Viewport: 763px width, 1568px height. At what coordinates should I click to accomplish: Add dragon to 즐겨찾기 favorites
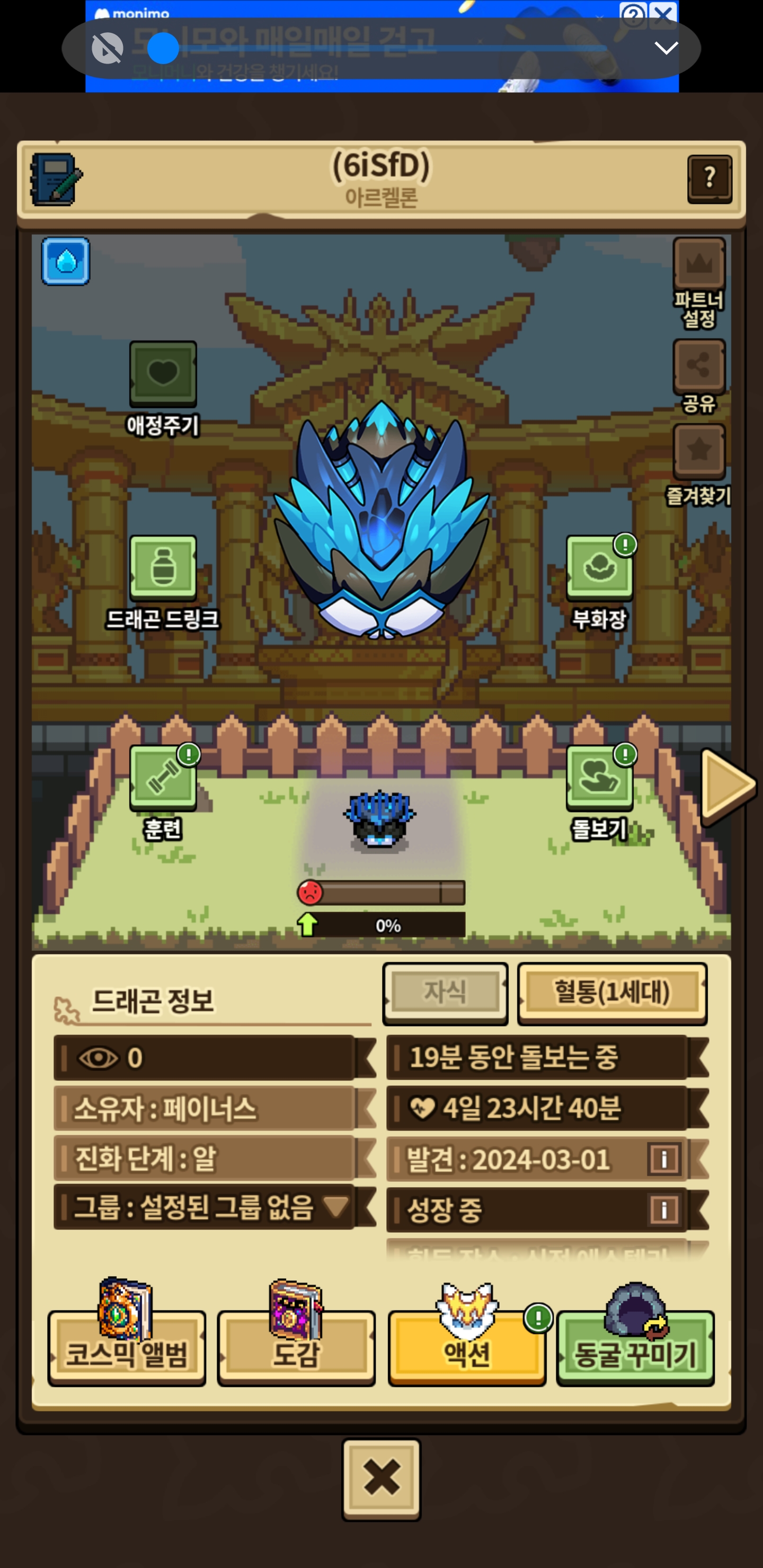[698, 465]
